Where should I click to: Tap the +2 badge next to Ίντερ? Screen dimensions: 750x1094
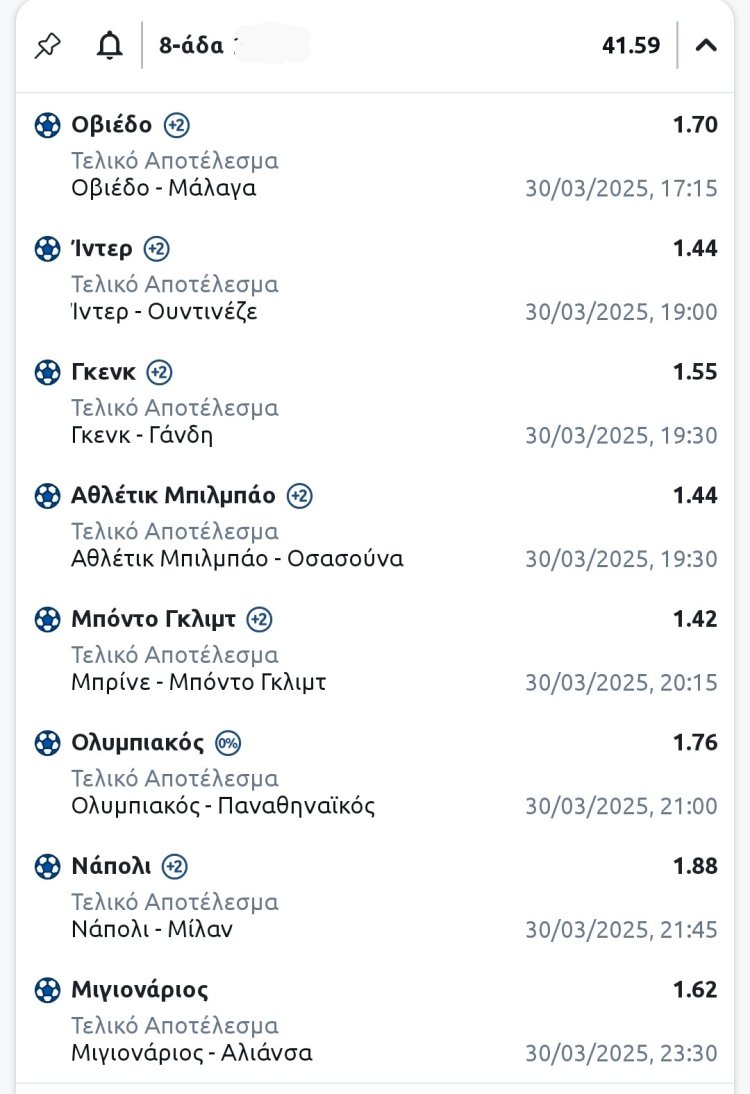156,249
